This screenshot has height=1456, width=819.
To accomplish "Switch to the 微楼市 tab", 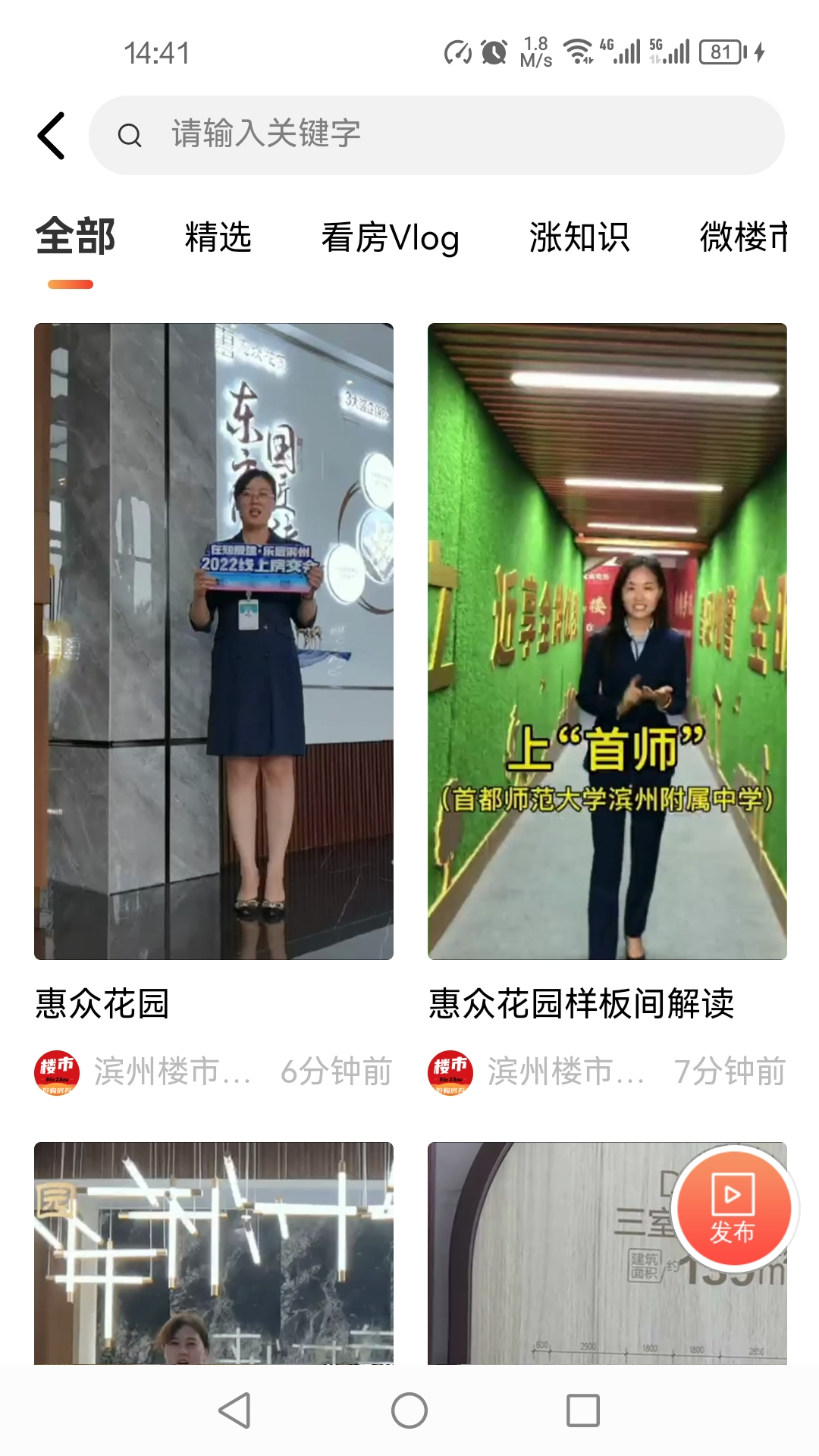I will [743, 237].
